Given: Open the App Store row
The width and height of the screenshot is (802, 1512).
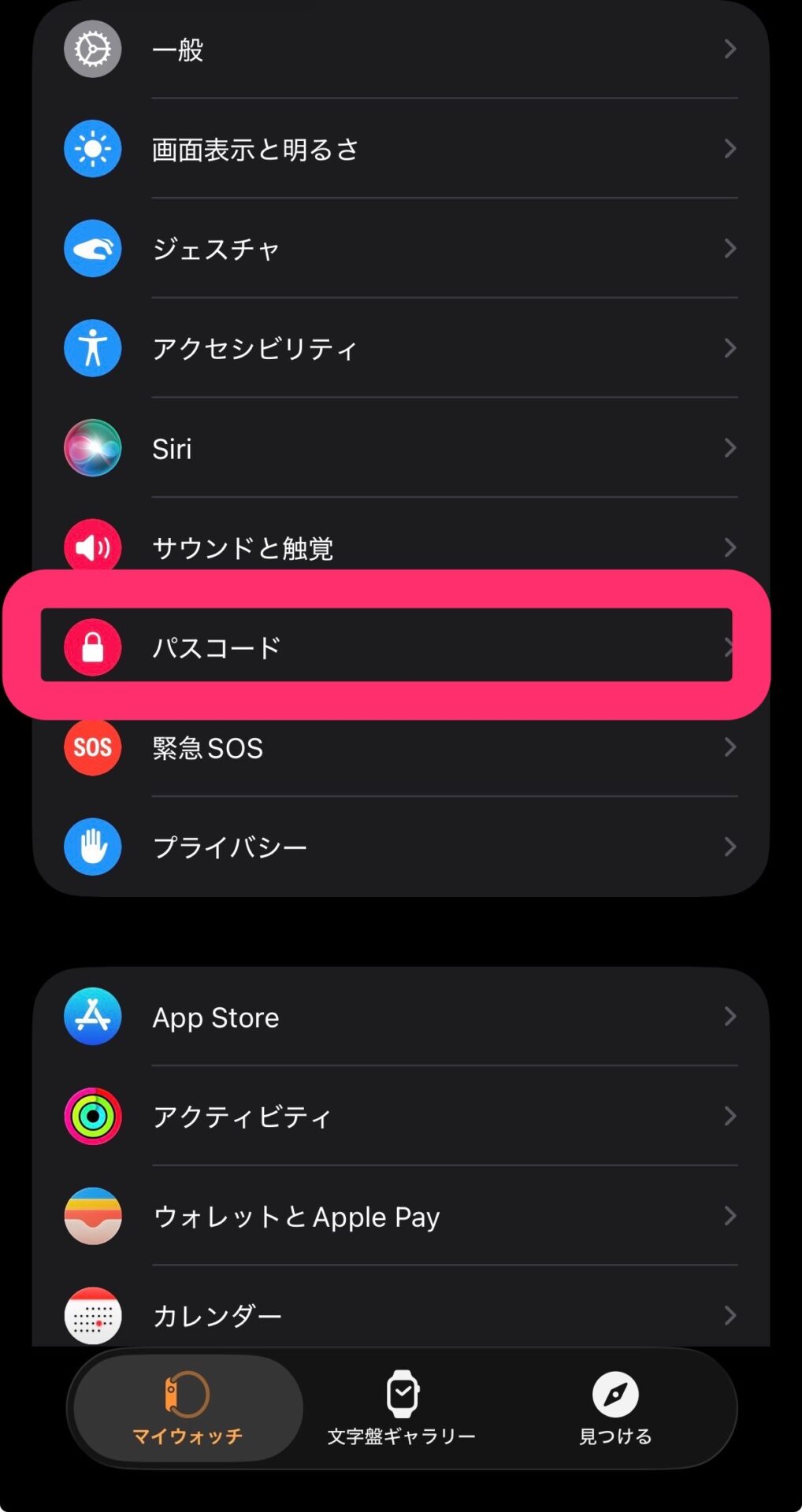Looking at the screenshot, I should (x=400, y=1017).
